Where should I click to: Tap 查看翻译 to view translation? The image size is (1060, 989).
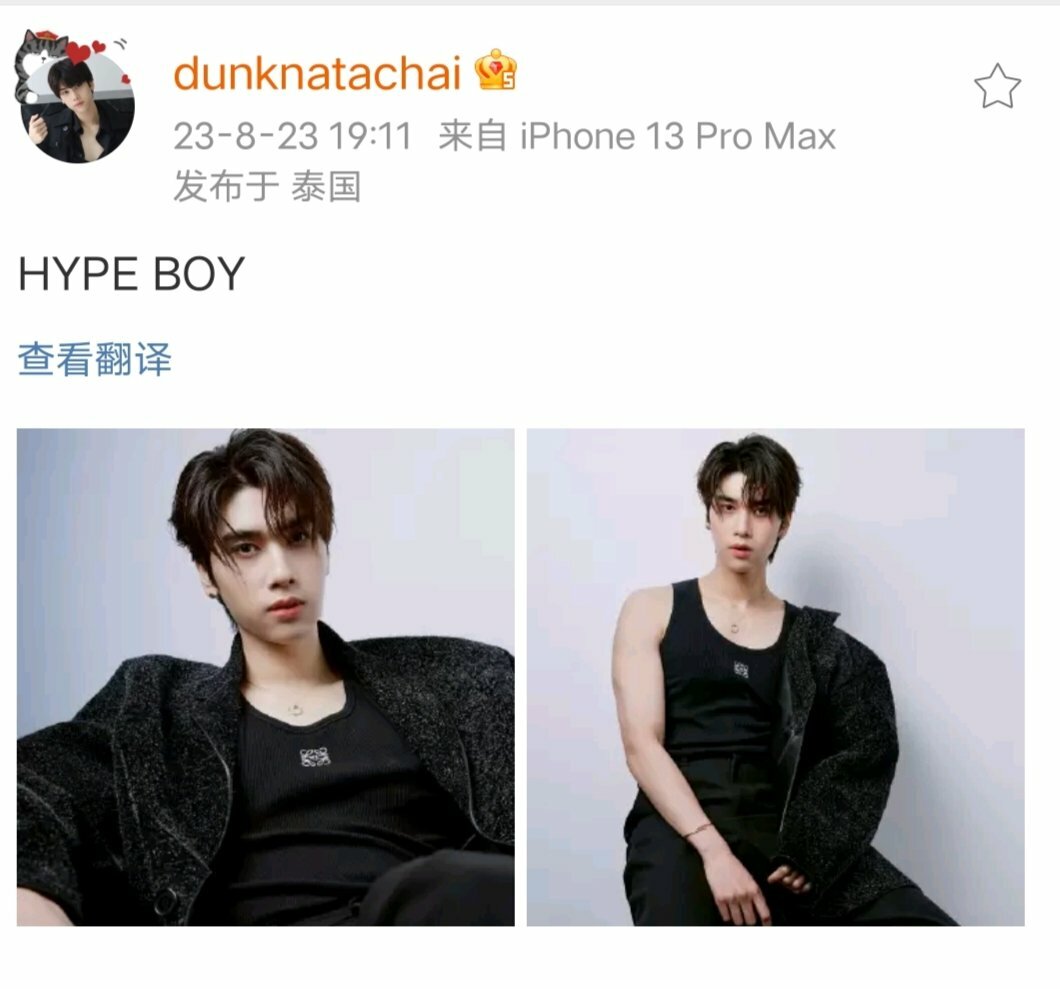pyautogui.click(x=95, y=360)
